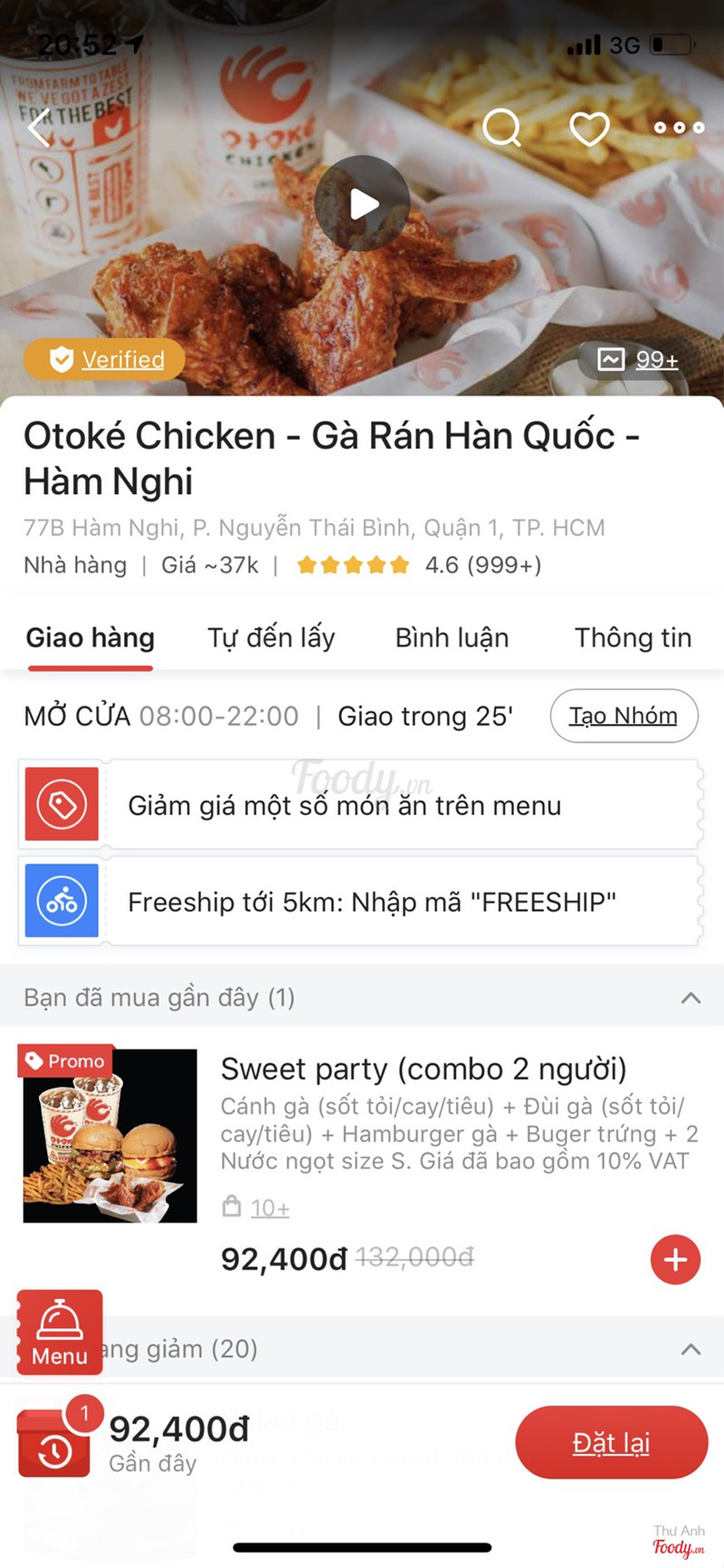Open search in the restaurant header
Viewport: 724px width, 1568px height.
click(501, 128)
